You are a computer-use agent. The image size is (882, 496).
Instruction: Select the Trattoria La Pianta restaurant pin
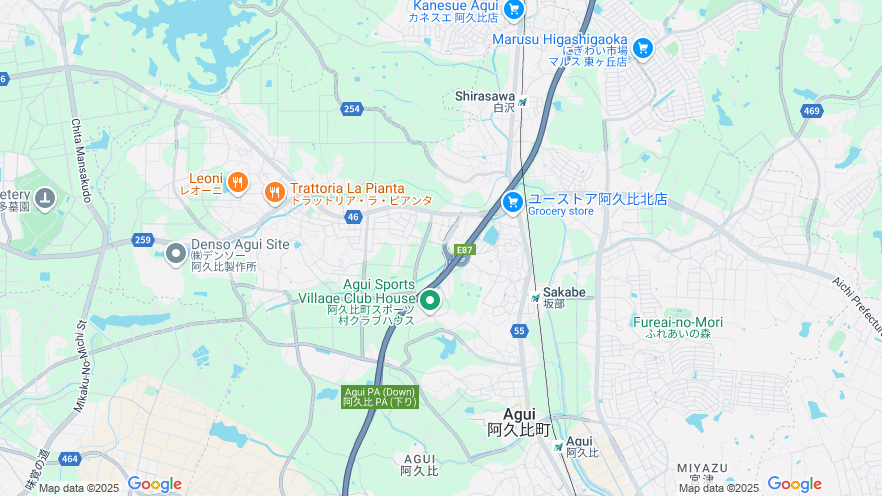coord(275,192)
